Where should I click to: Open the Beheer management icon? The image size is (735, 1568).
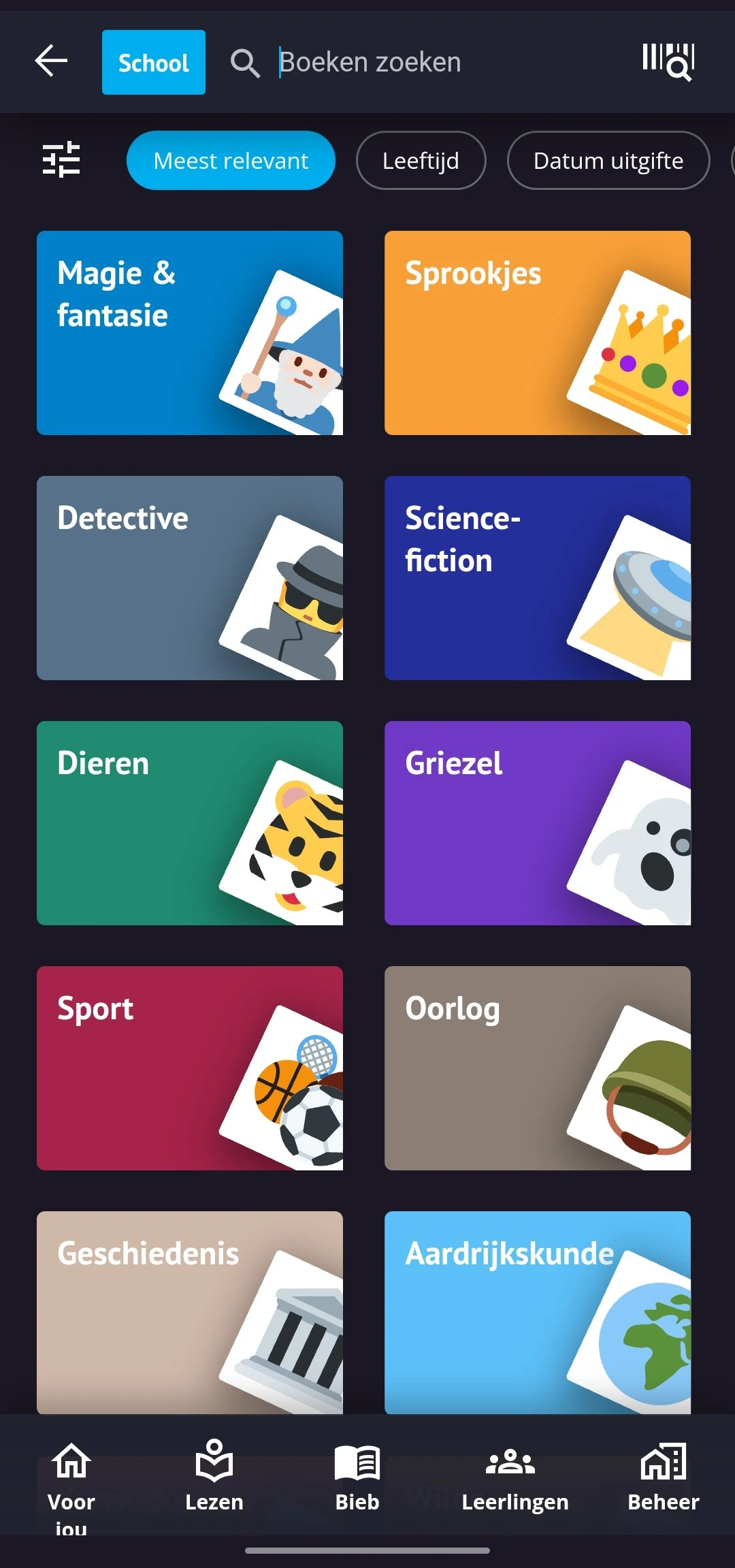tap(663, 1471)
